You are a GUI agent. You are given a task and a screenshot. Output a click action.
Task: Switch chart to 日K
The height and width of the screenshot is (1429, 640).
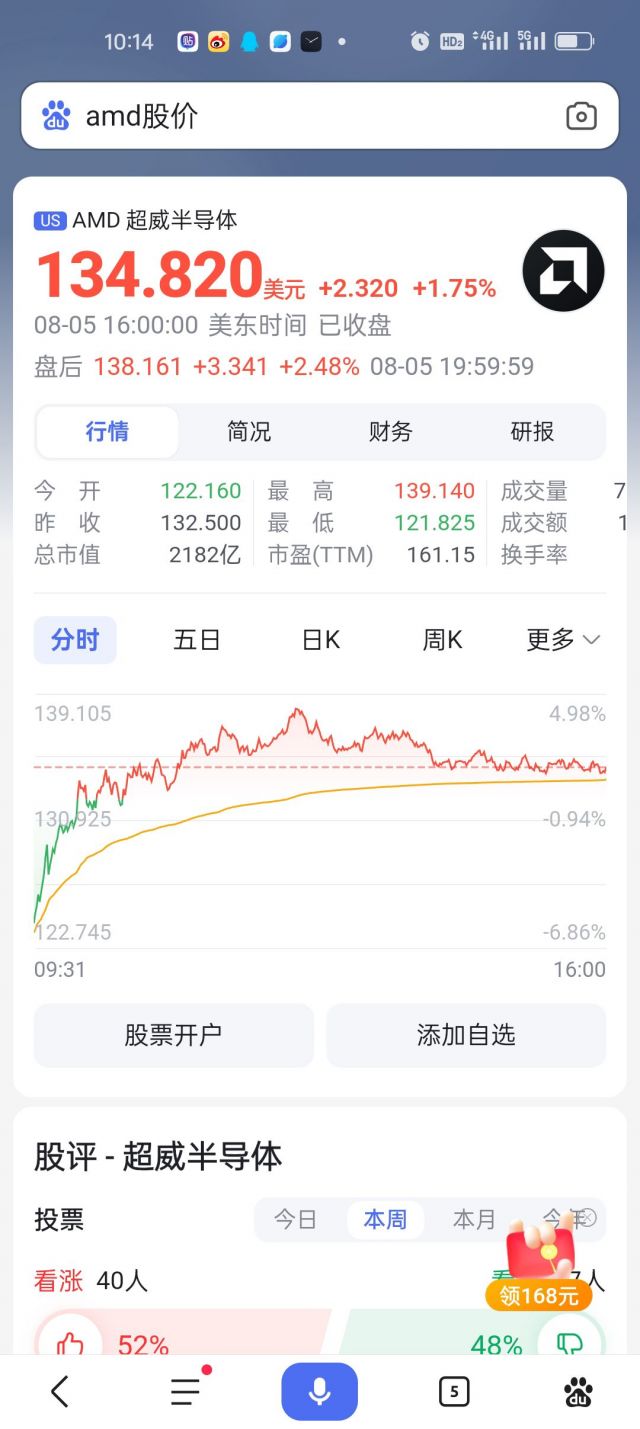tap(321, 640)
